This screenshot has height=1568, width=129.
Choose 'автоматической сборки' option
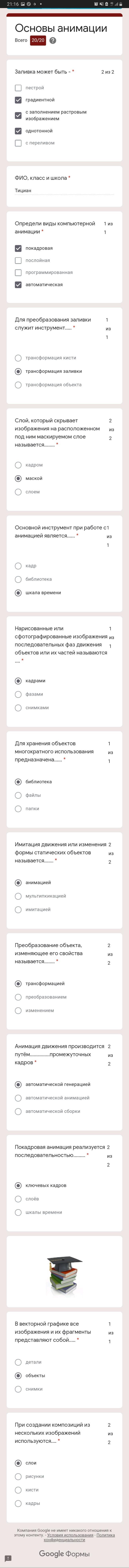18,1112
